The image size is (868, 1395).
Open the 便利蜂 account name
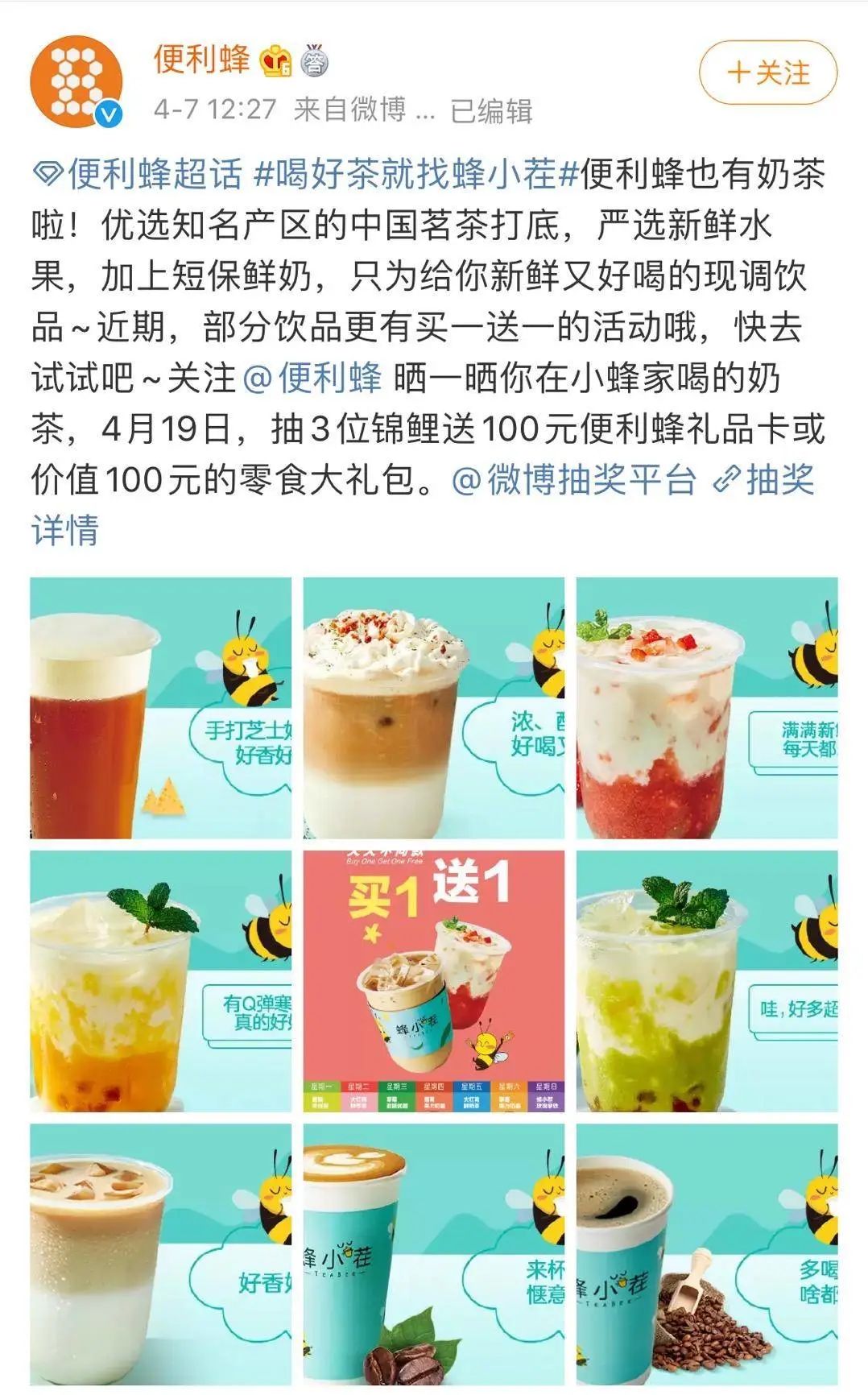(201, 60)
